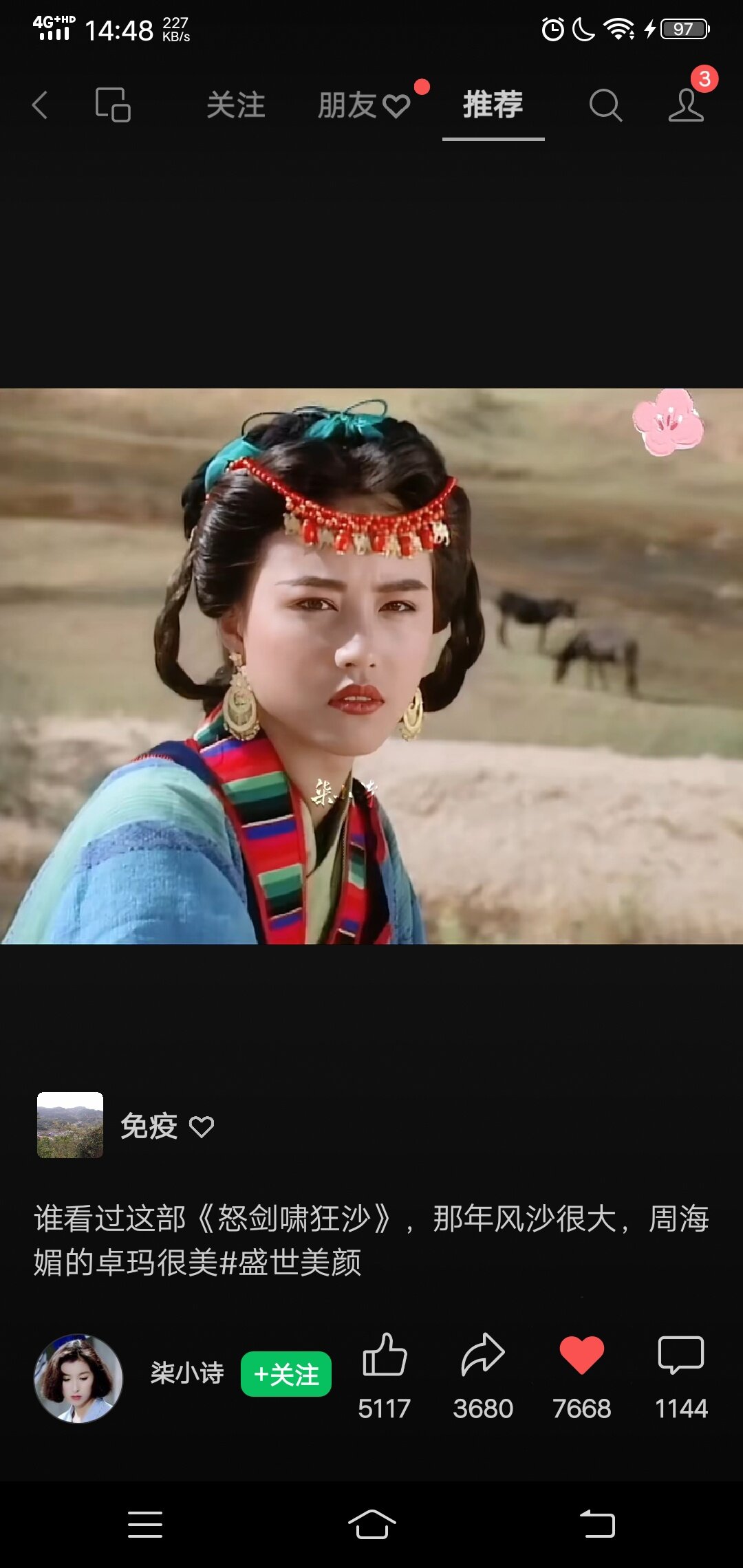743x1568 pixels.
Task: Play the video of the woman
Action: pyautogui.click(x=371, y=666)
